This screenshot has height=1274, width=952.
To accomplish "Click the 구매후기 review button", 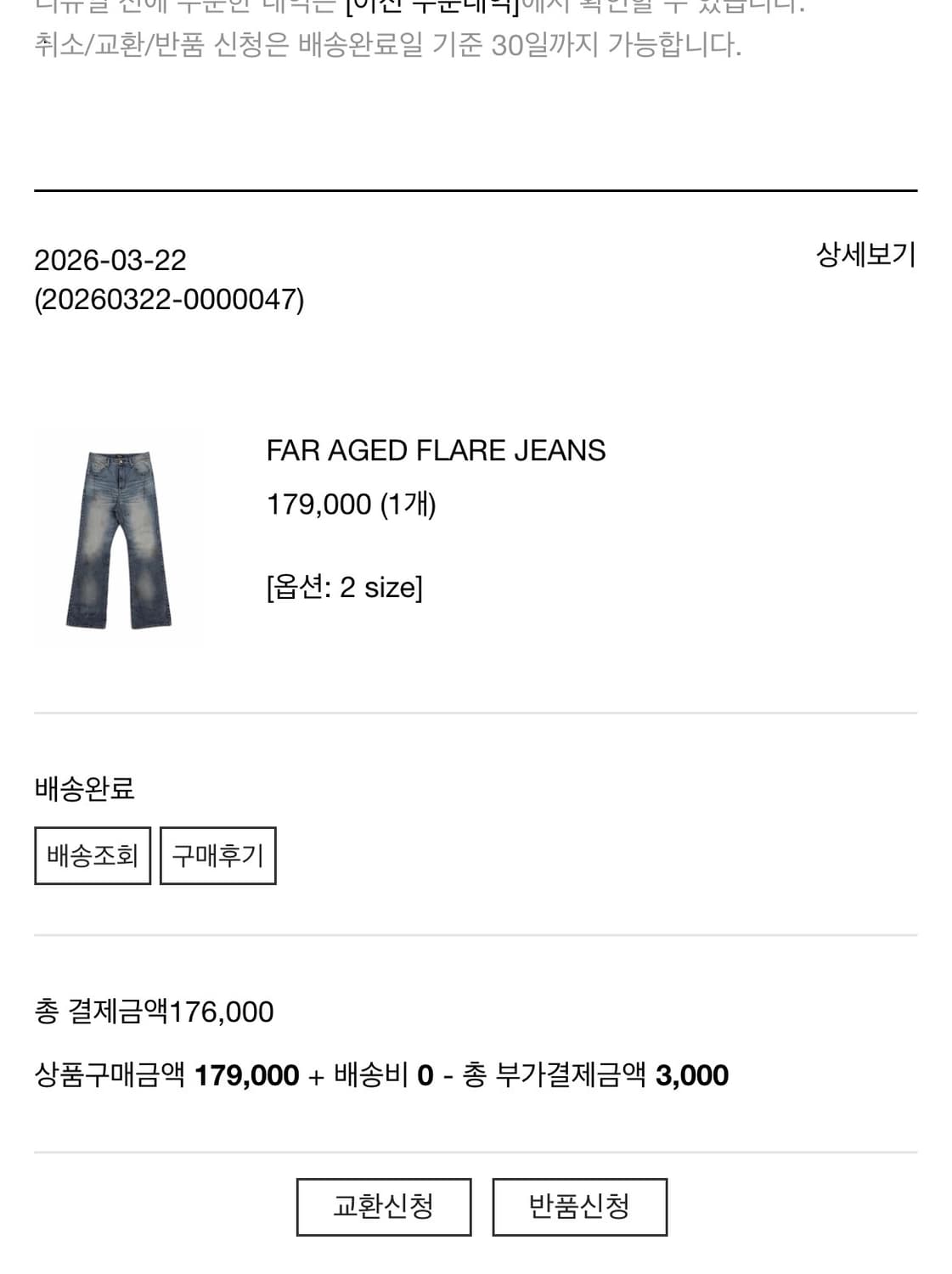I will [x=217, y=856].
